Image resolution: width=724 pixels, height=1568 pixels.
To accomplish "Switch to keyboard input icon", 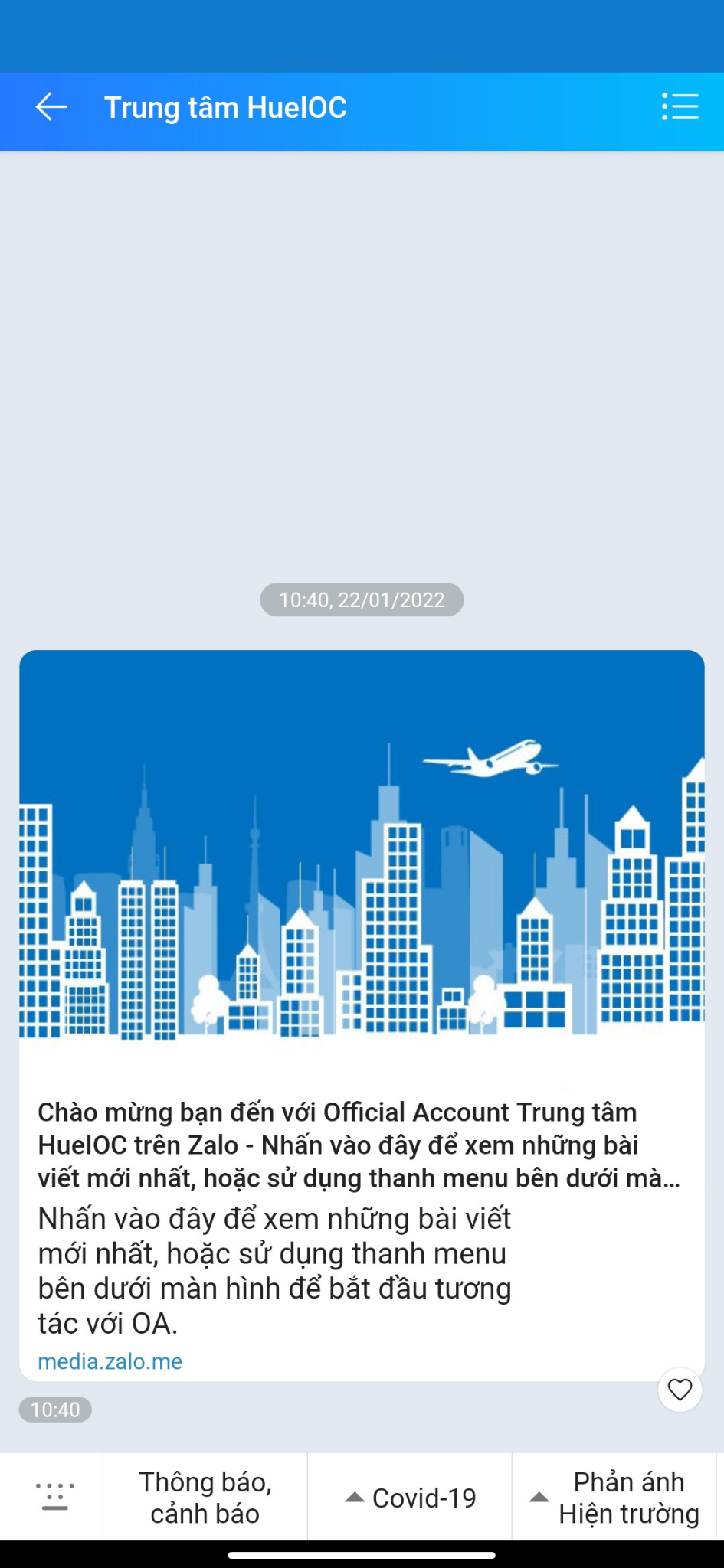I will [54, 1497].
